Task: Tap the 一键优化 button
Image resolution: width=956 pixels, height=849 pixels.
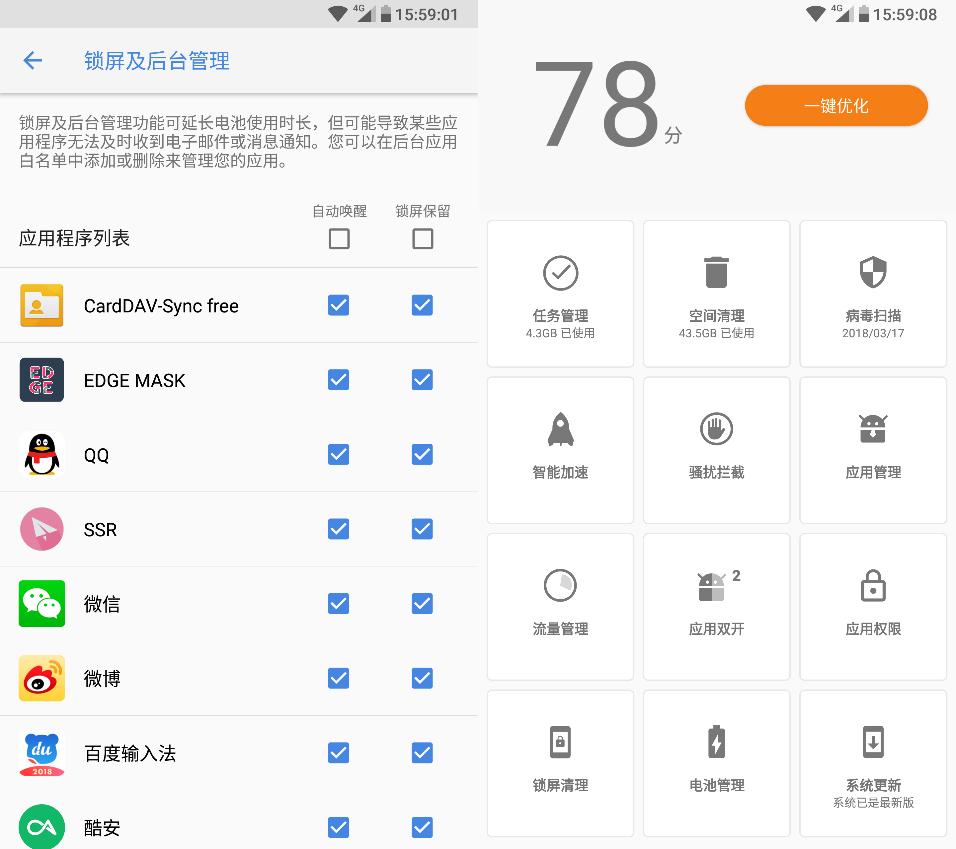Action: 836,106
